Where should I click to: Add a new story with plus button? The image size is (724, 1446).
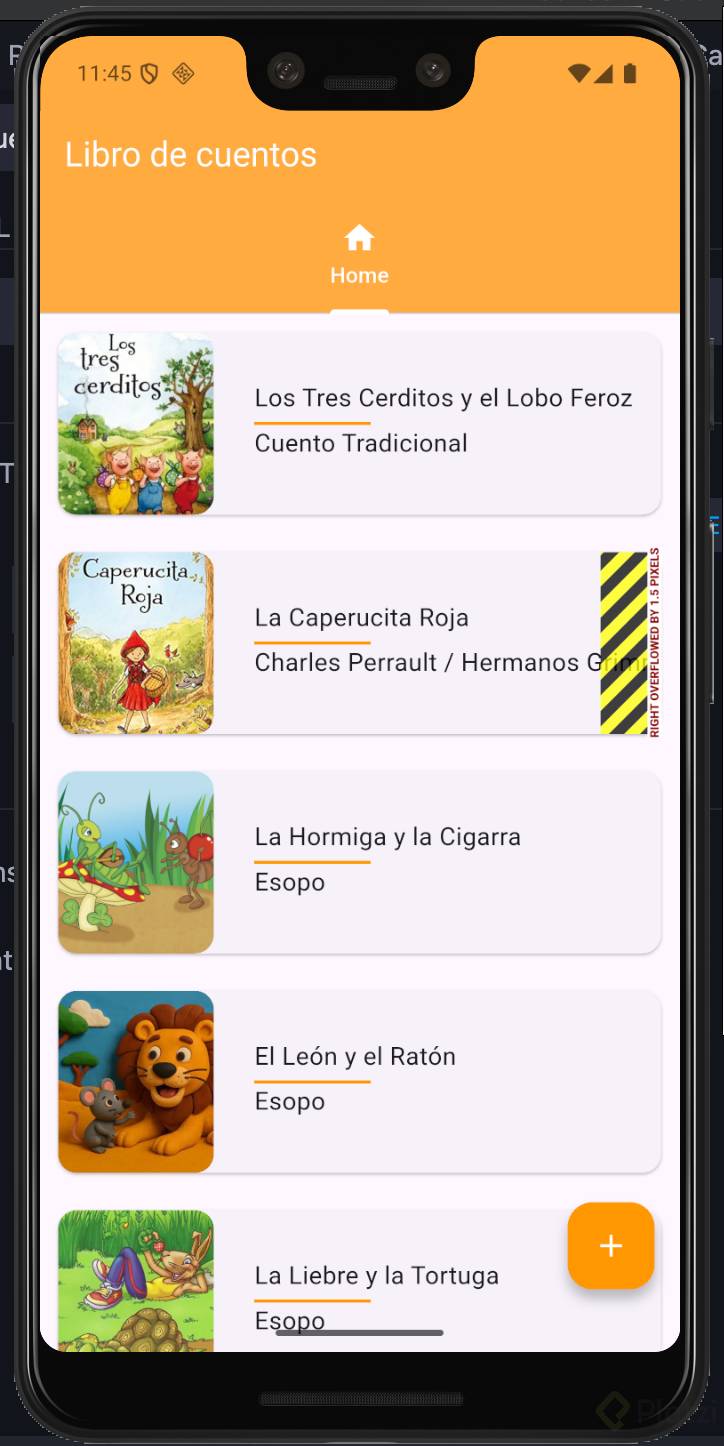coord(610,1245)
